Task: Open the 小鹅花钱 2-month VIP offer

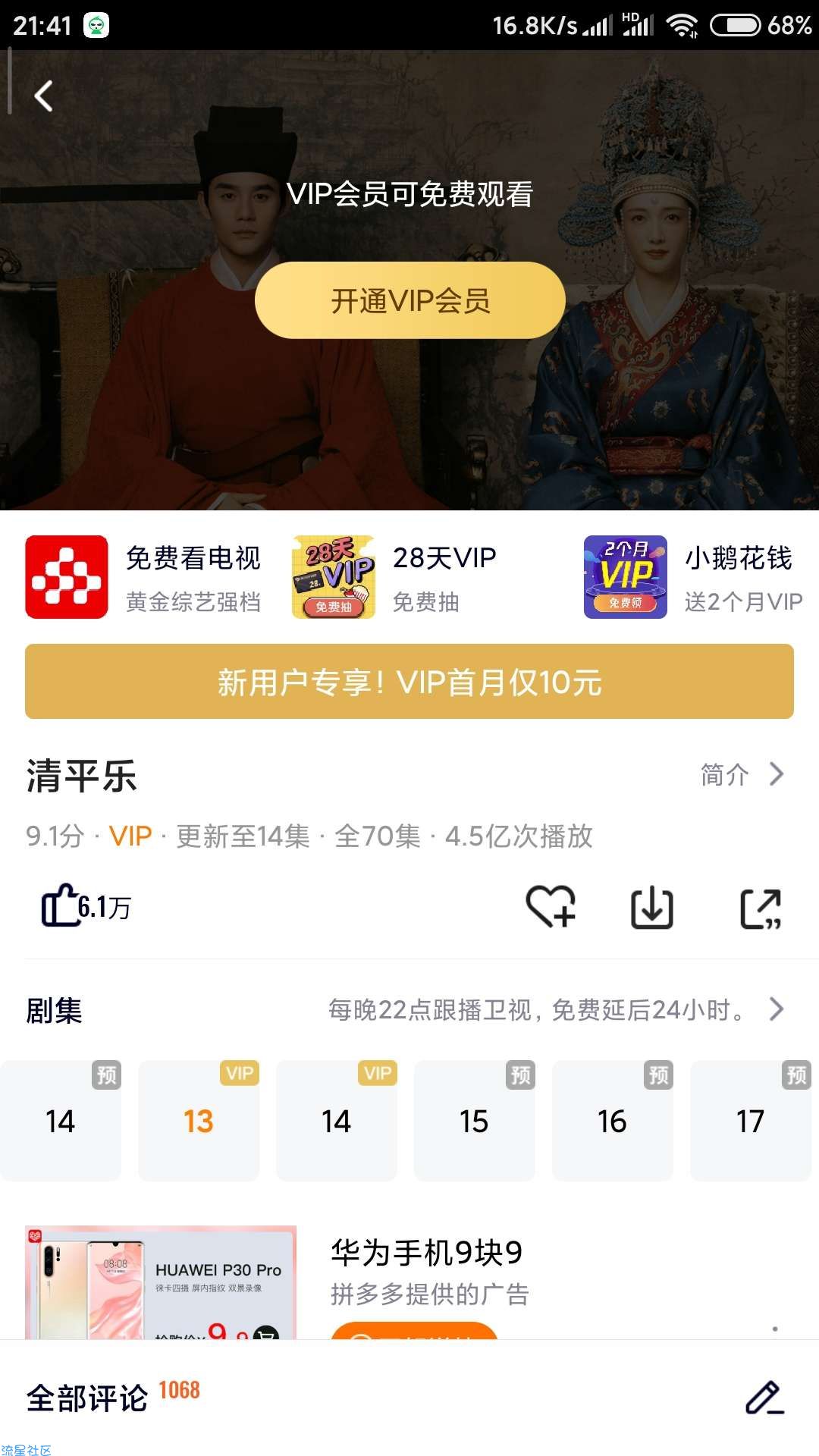Action: 693,577
